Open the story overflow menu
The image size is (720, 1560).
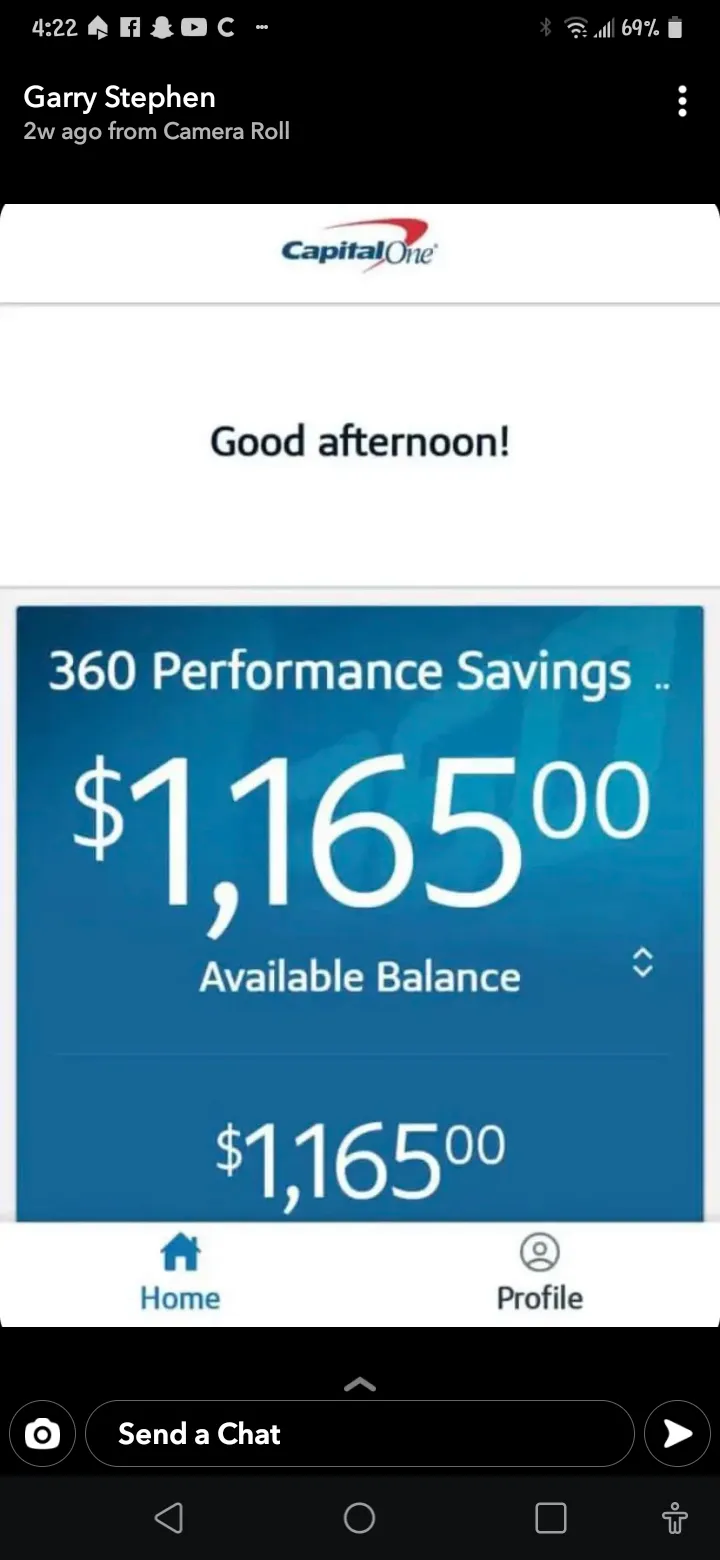[682, 101]
